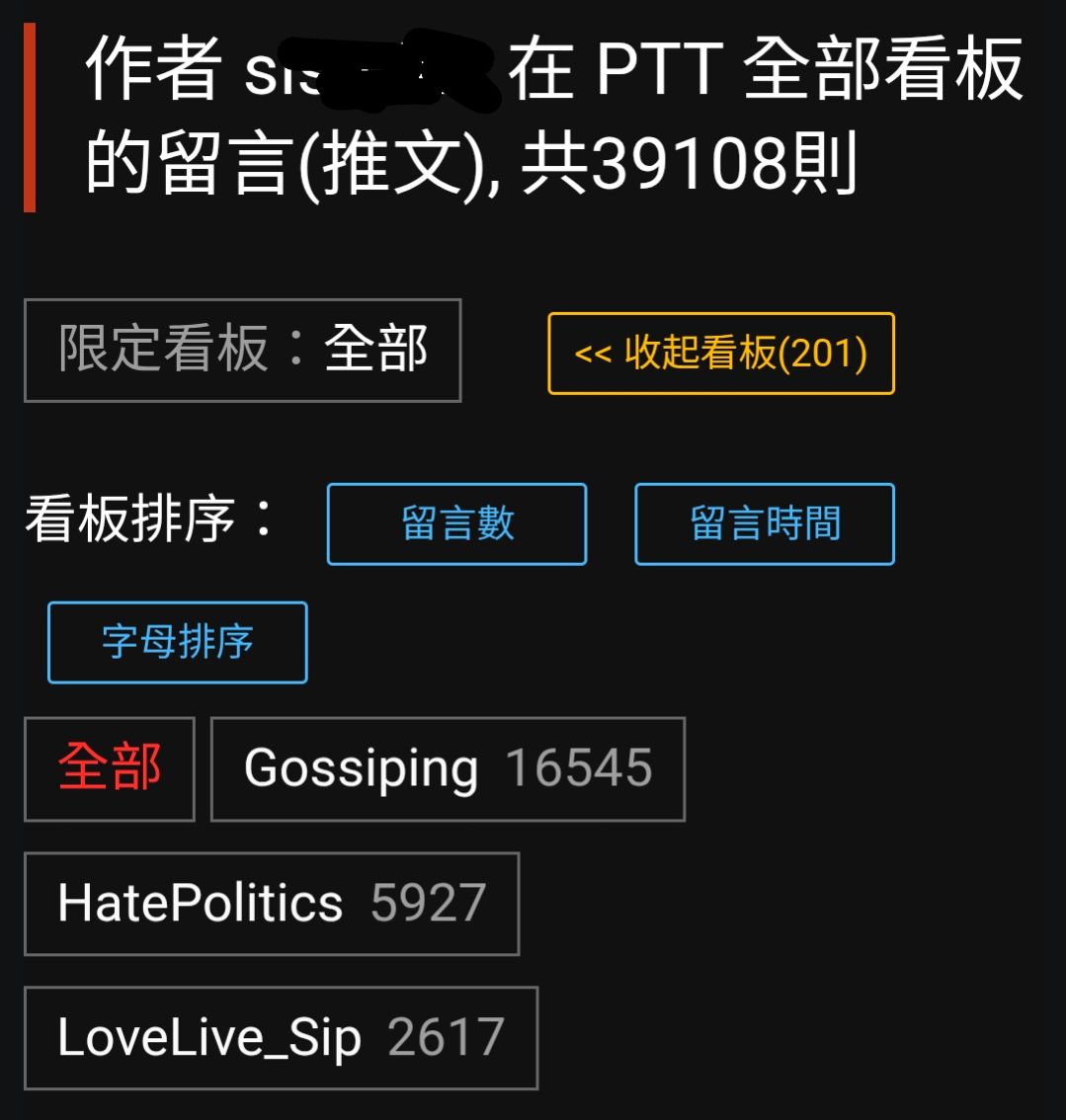The height and width of the screenshot is (1120, 1066).
Task: Sort boards by comment count (留言數)
Action: tap(456, 523)
